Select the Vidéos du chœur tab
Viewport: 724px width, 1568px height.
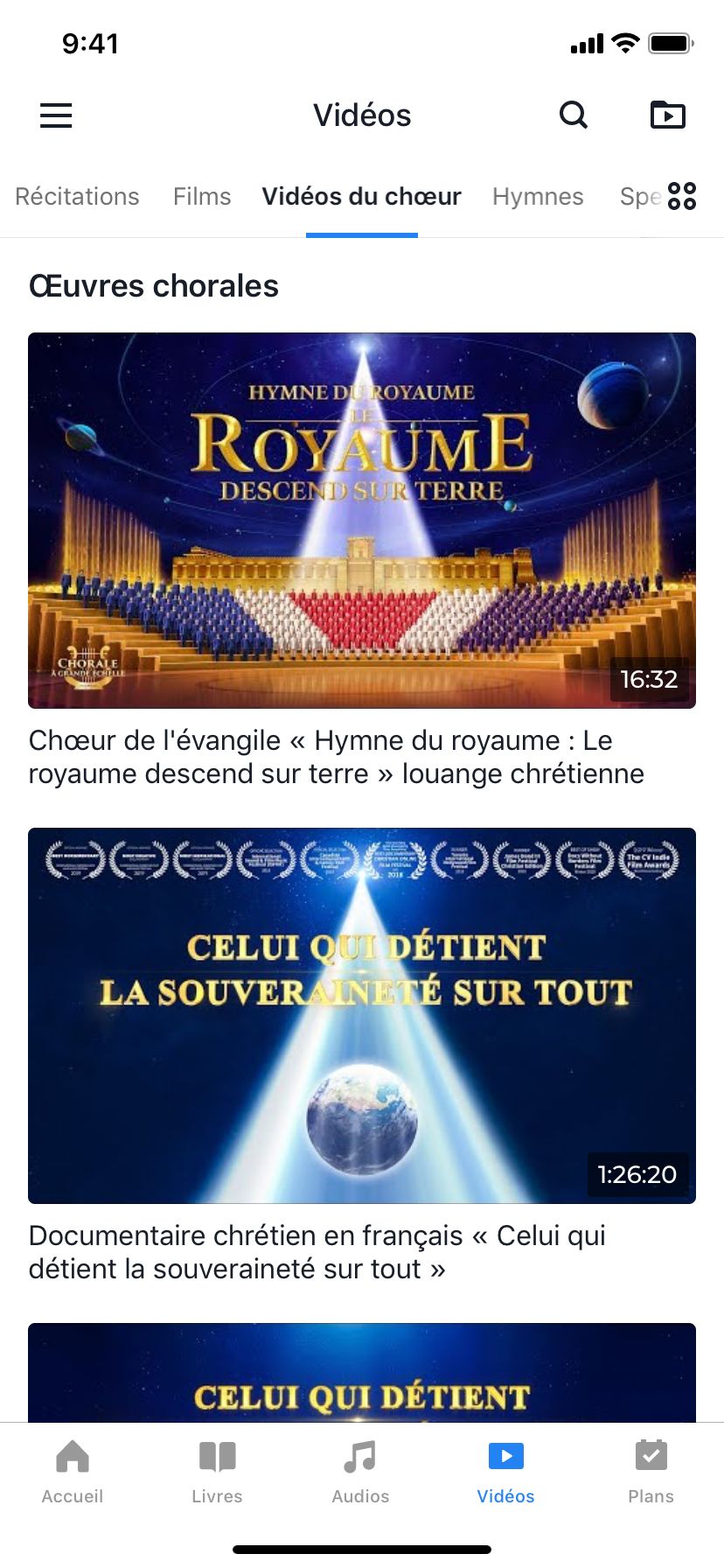tap(361, 197)
